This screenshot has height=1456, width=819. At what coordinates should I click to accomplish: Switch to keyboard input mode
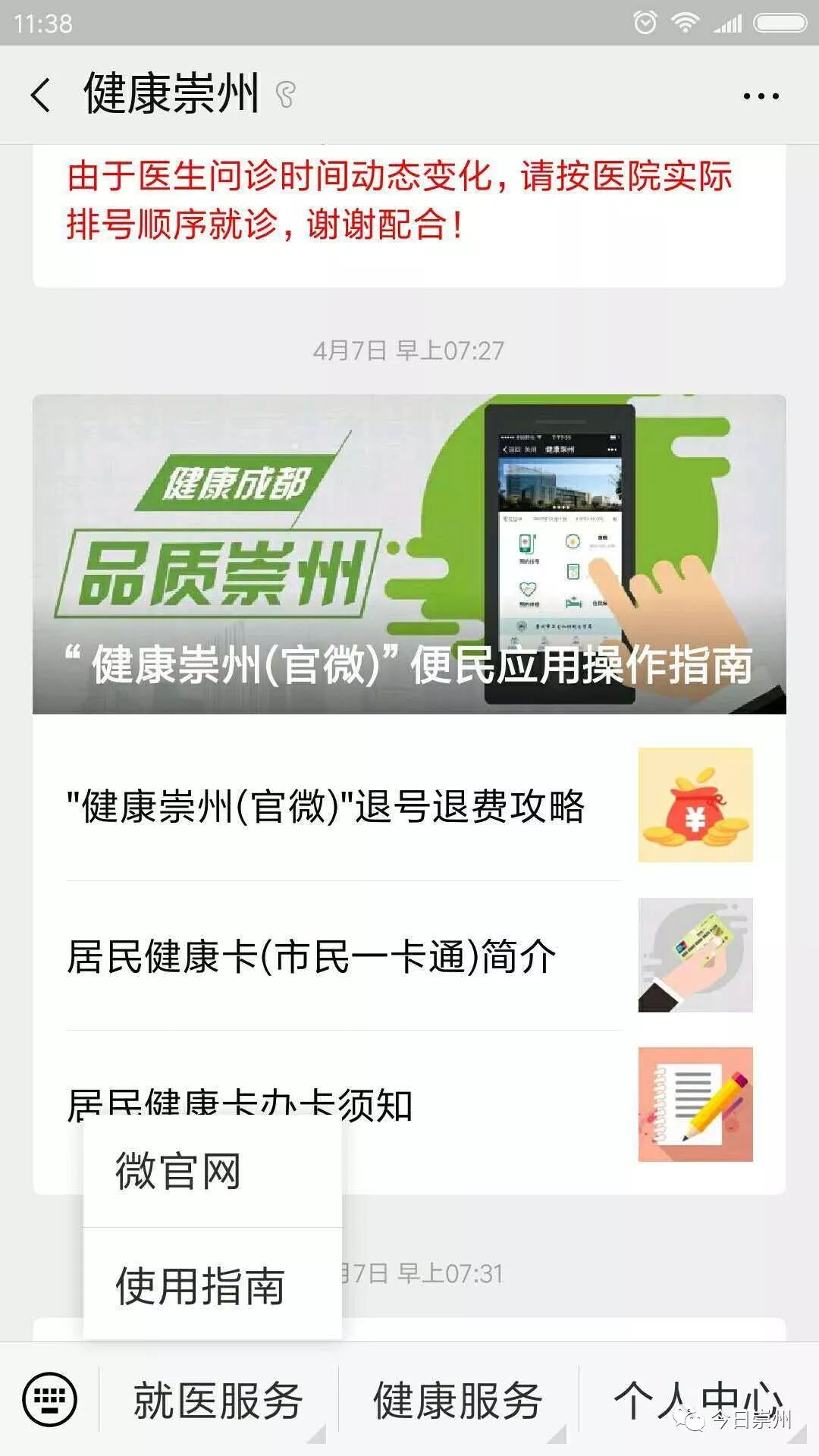tap(50, 1399)
